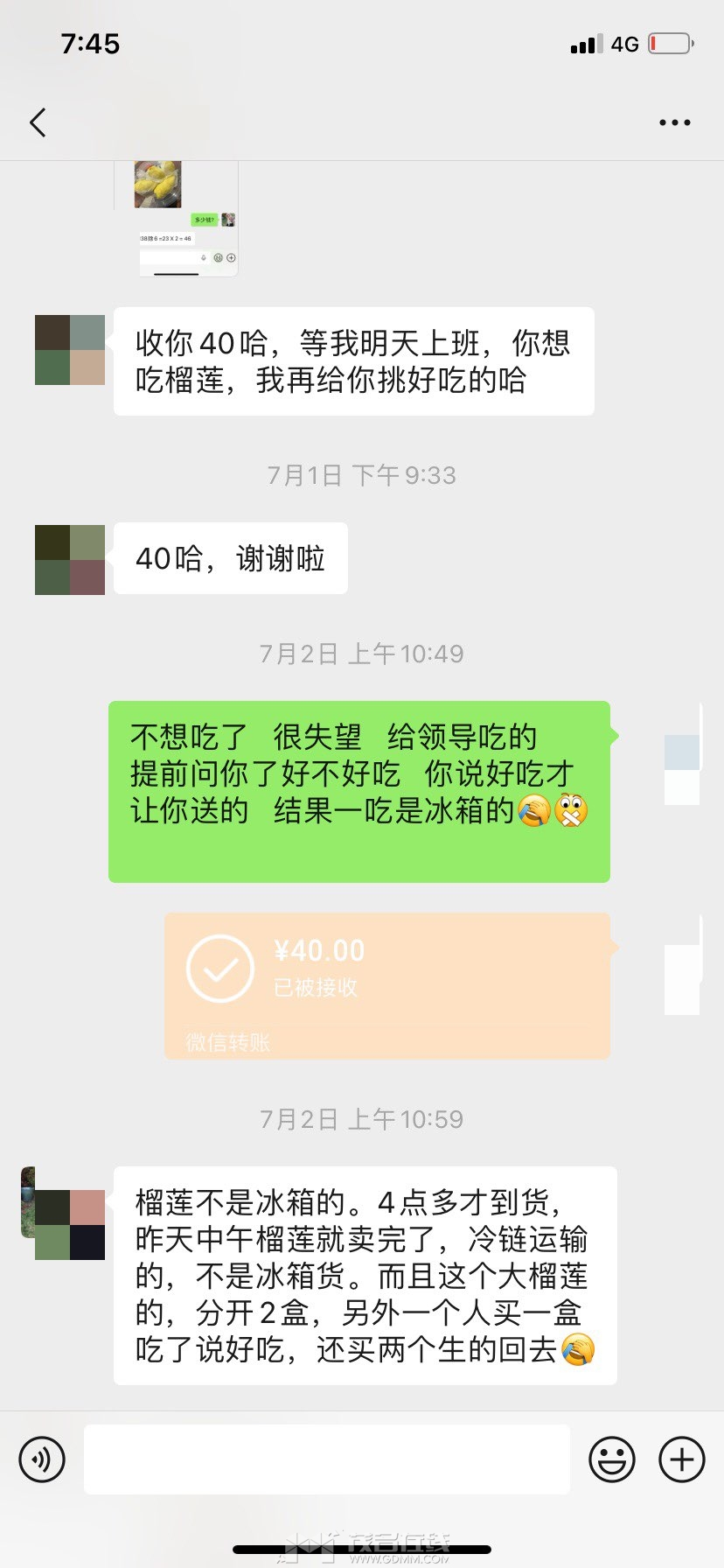Viewport: 724px width, 1568px height.
Task: Go back from this chat
Action: pos(38,122)
